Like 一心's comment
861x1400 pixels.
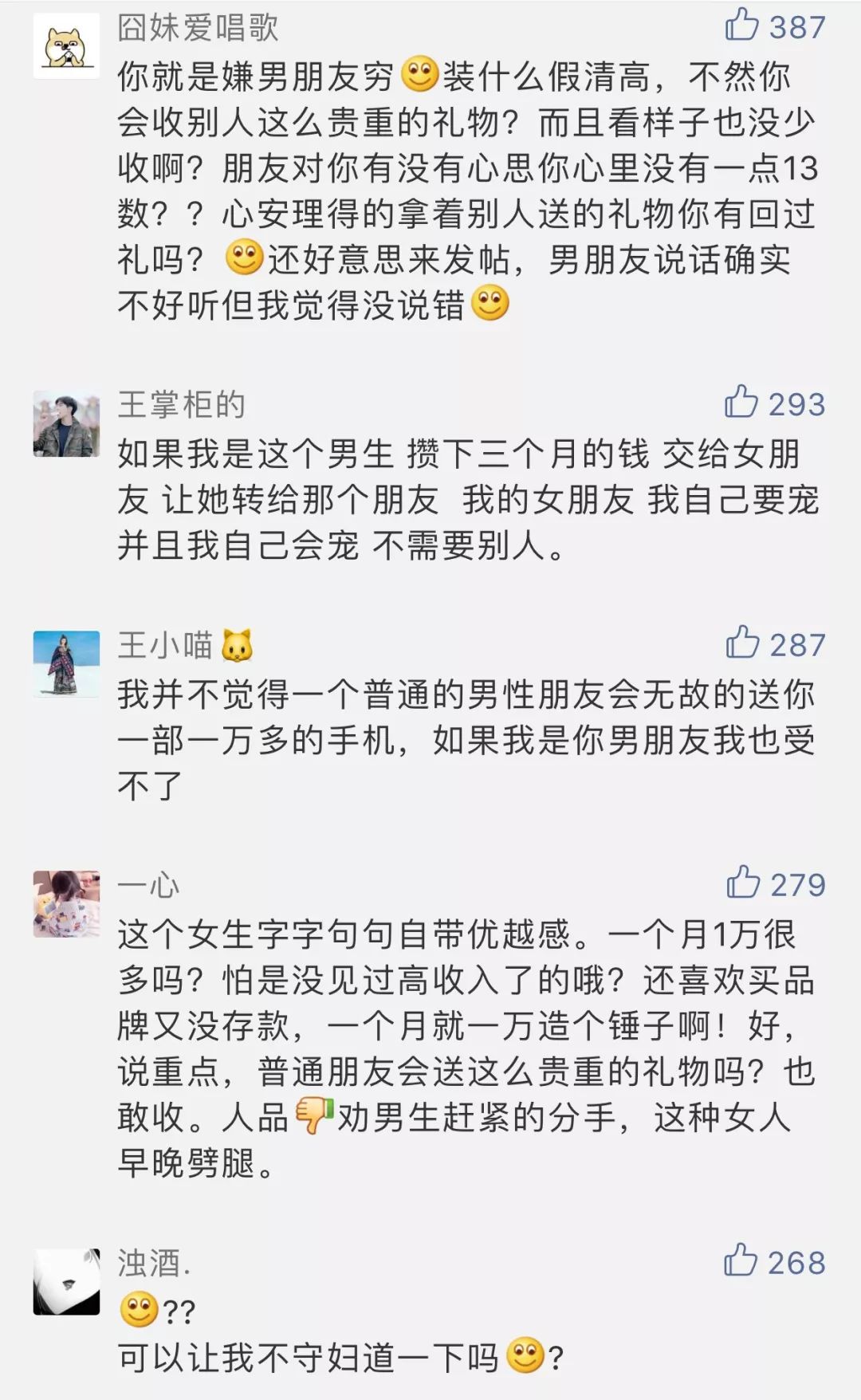click(x=743, y=883)
